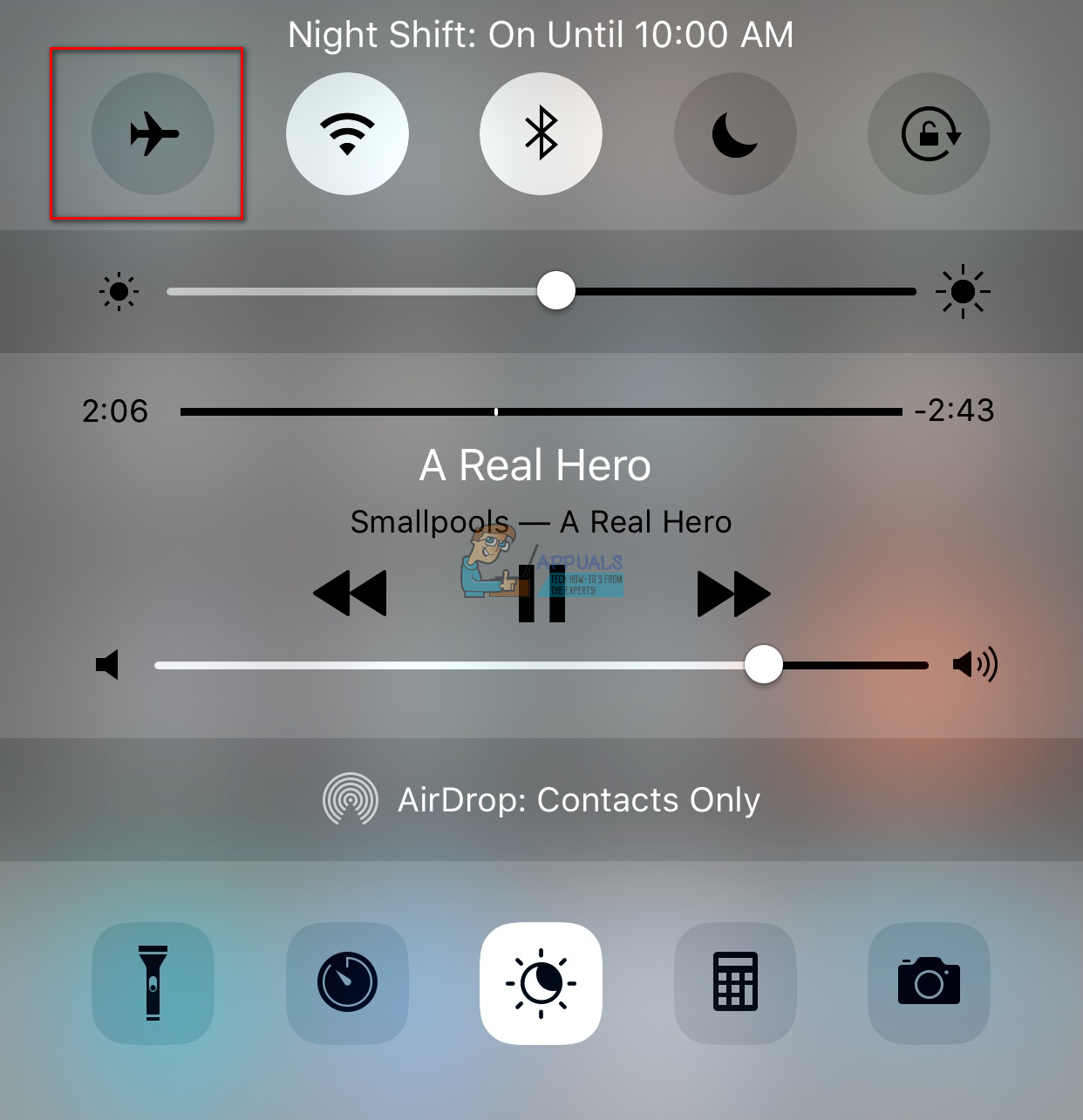
Task: Turn on the flashlight
Action: pyautogui.click(x=153, y=982)
